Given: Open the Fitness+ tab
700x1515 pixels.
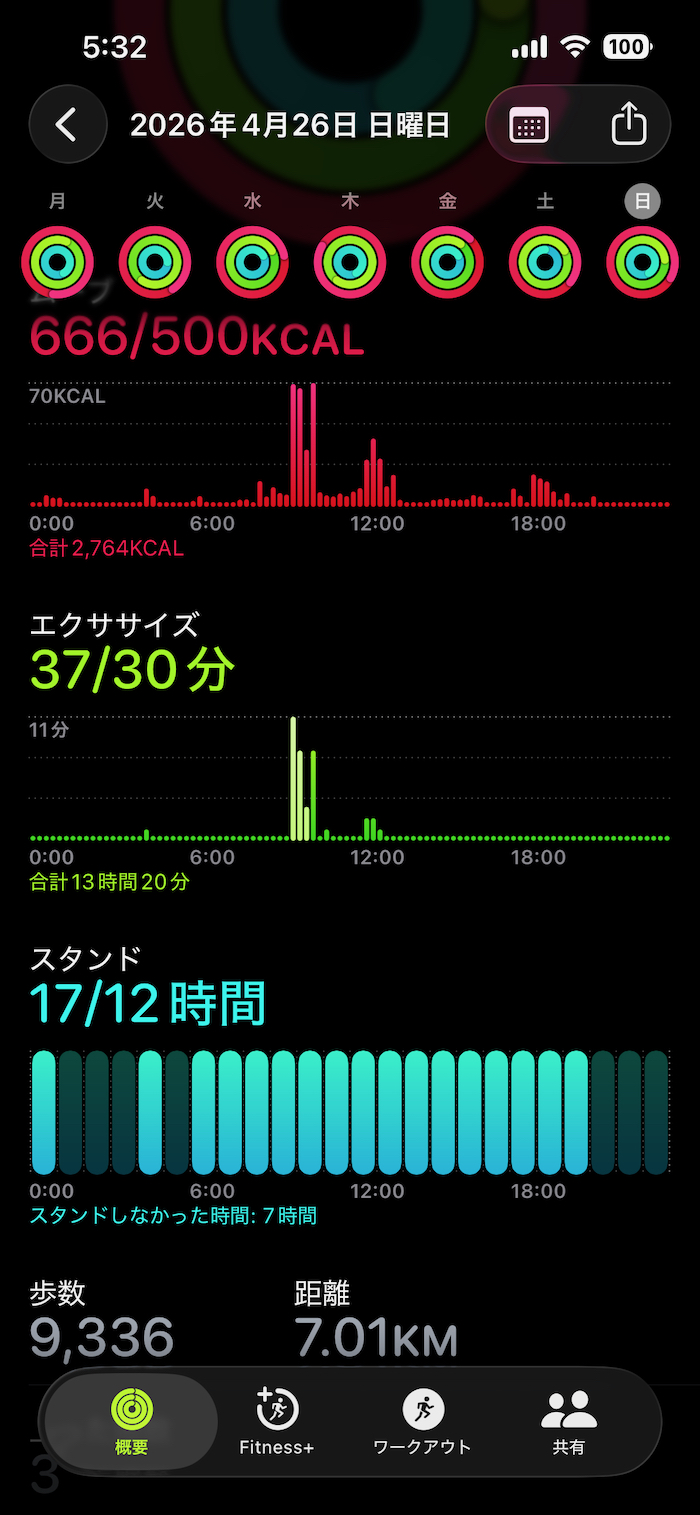Looking at the screenshot, I should [x=277, y=1421].
